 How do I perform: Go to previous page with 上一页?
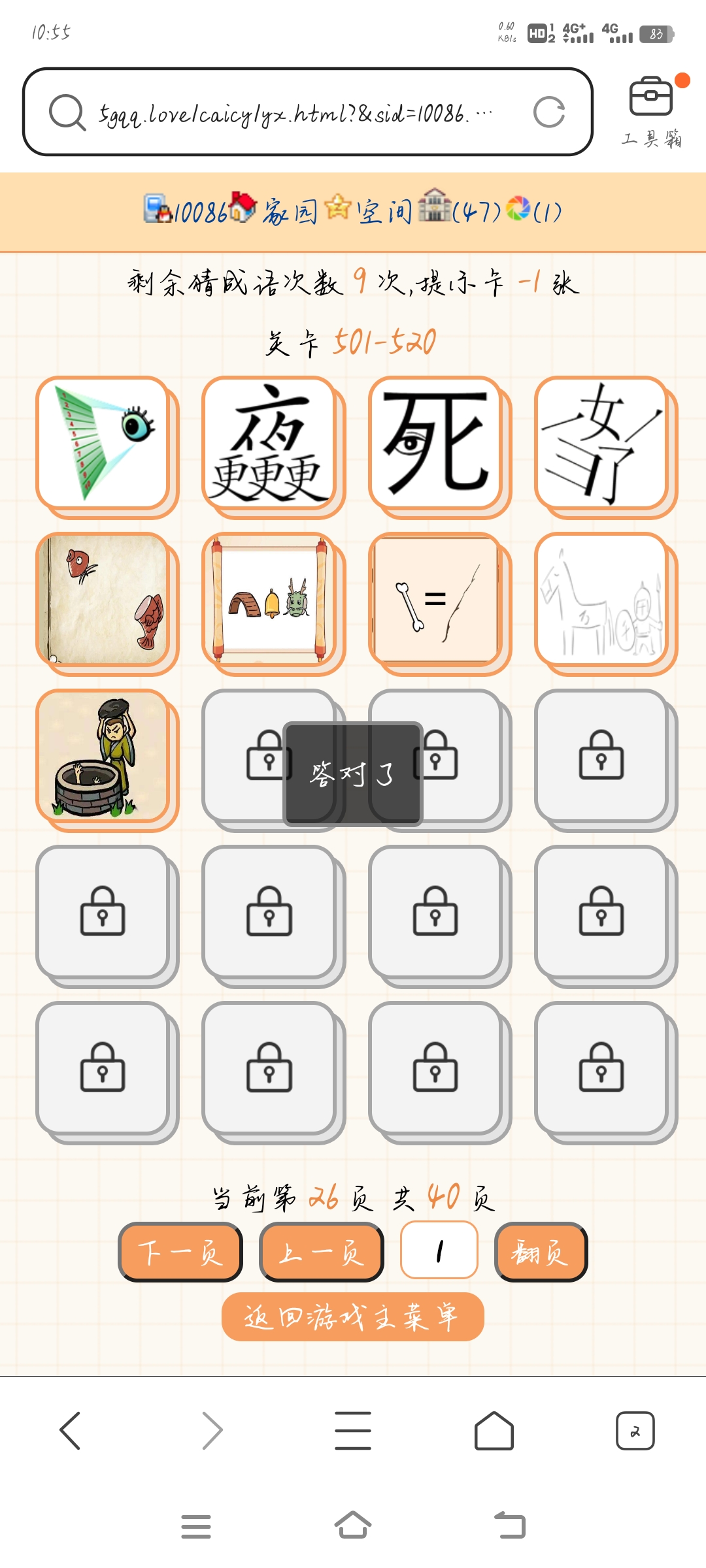click(x=321, y=1251)
